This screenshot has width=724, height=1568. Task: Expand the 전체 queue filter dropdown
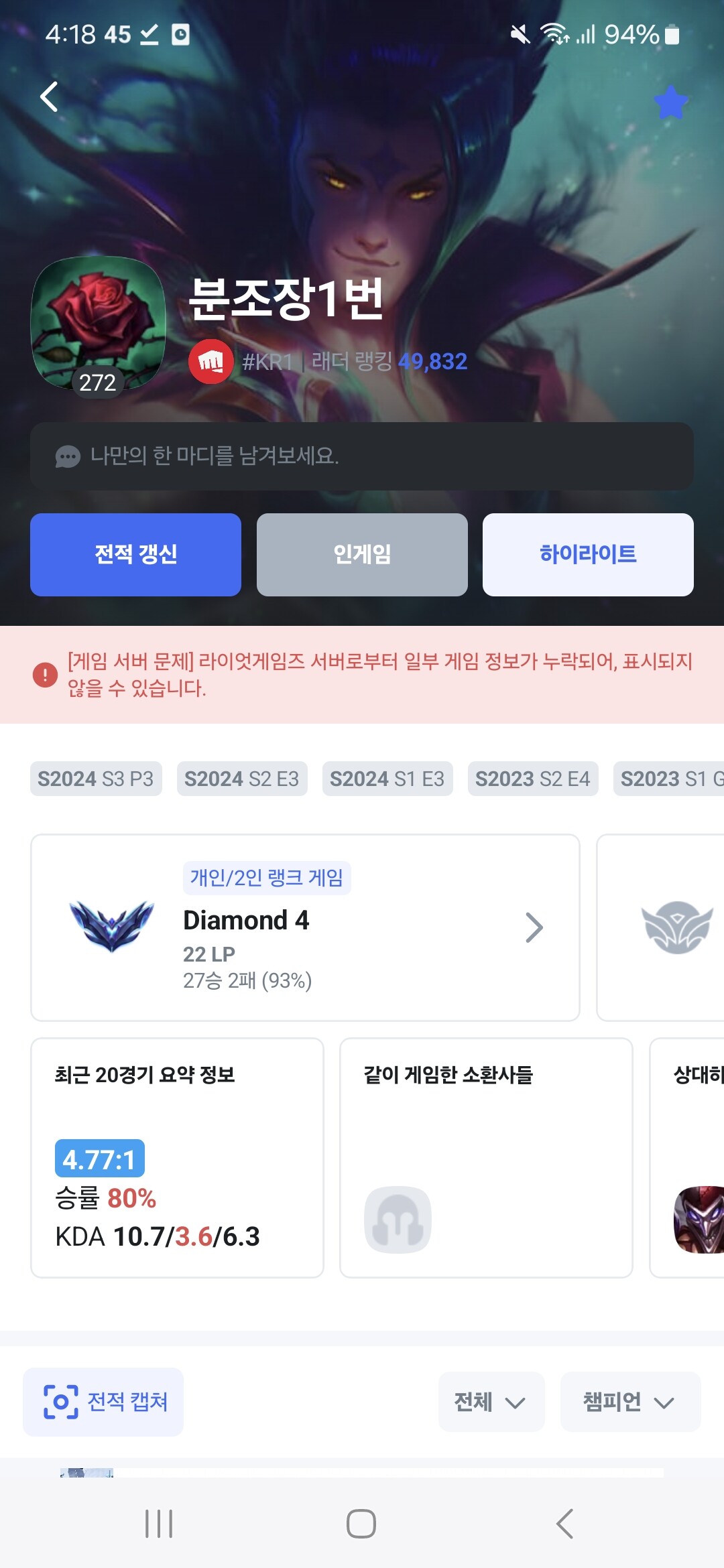click(x=491, y=1402)
